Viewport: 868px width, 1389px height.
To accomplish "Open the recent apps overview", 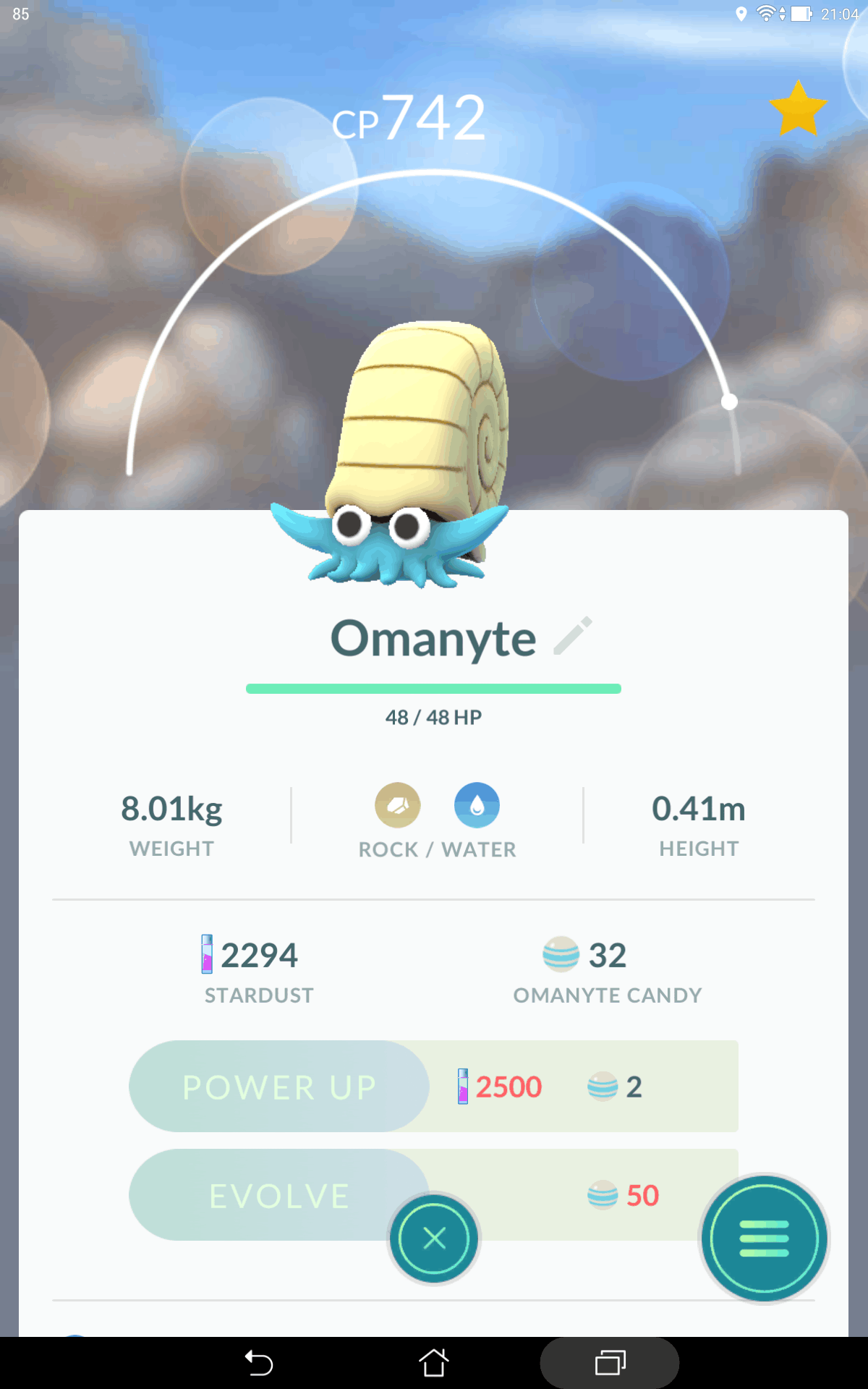I will (610, 1364).
